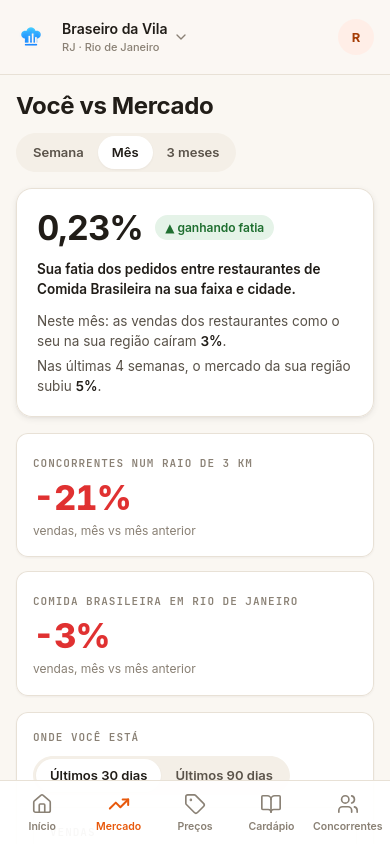Open the profile avatar R
This screenshot has width=390, height=844.
pyautogui.click(x=356, y=37)
